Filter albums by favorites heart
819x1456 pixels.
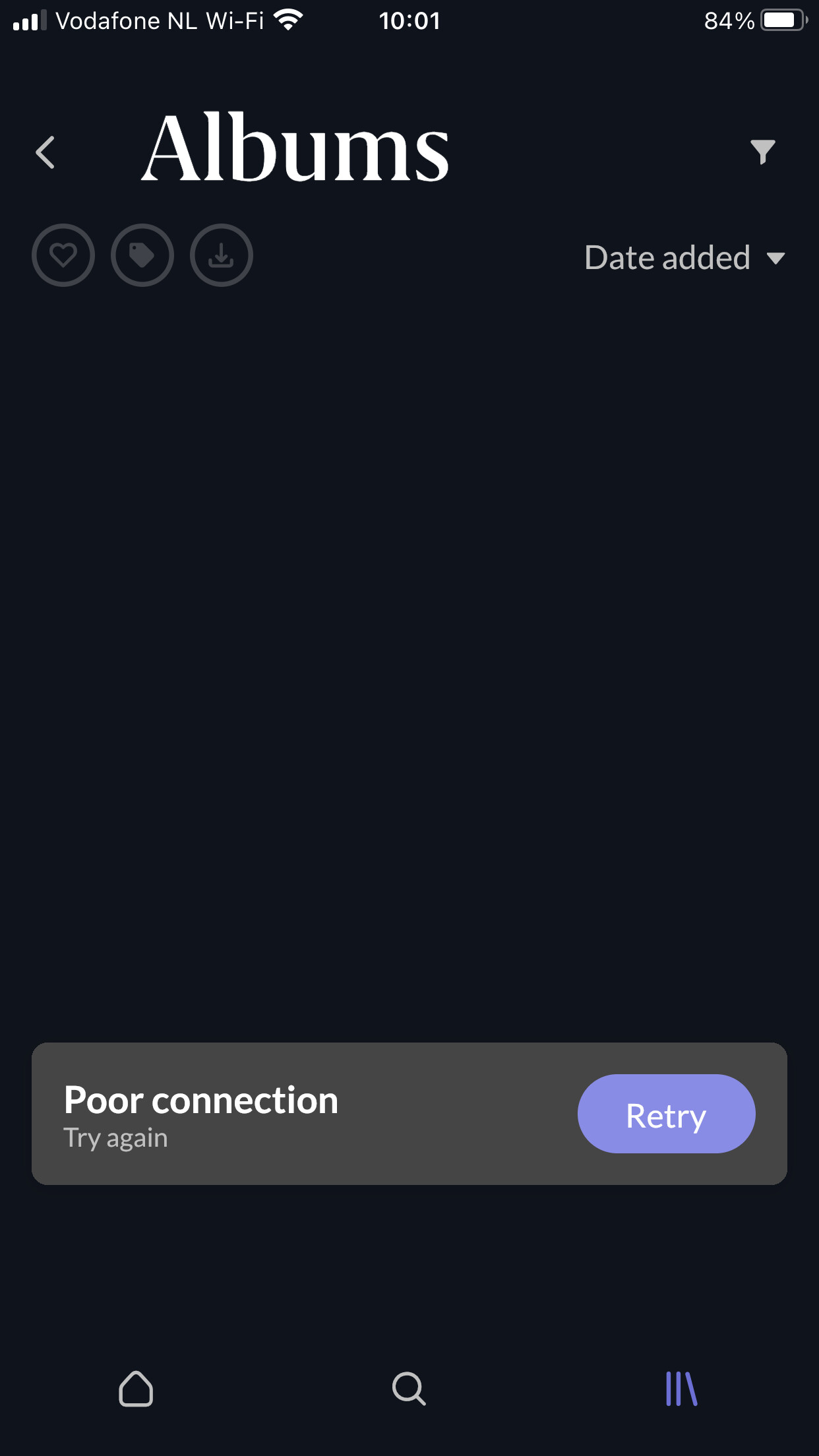(x=63, y=255)
